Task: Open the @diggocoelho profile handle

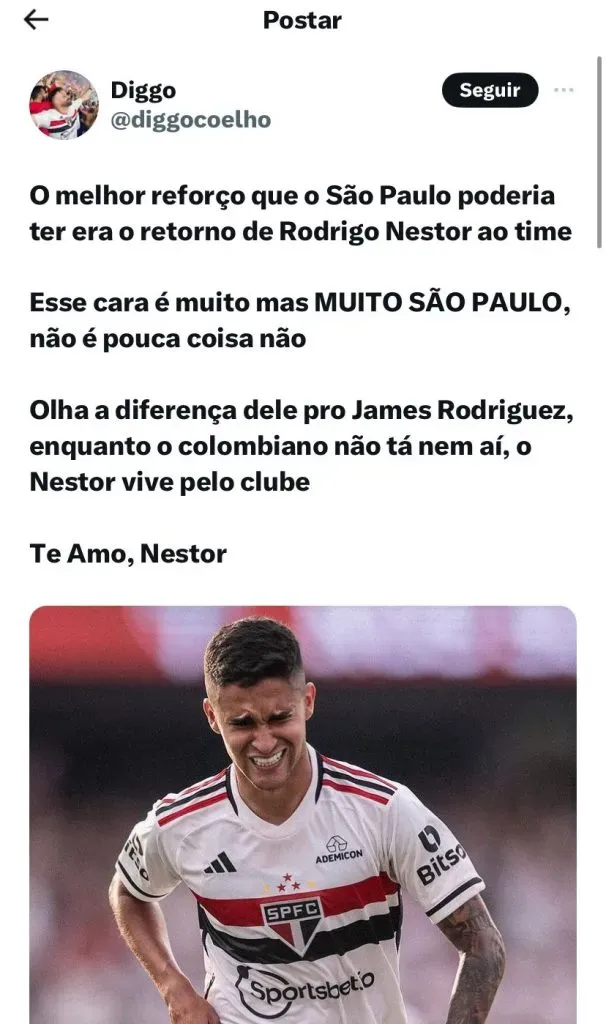Action: [190, 120]
